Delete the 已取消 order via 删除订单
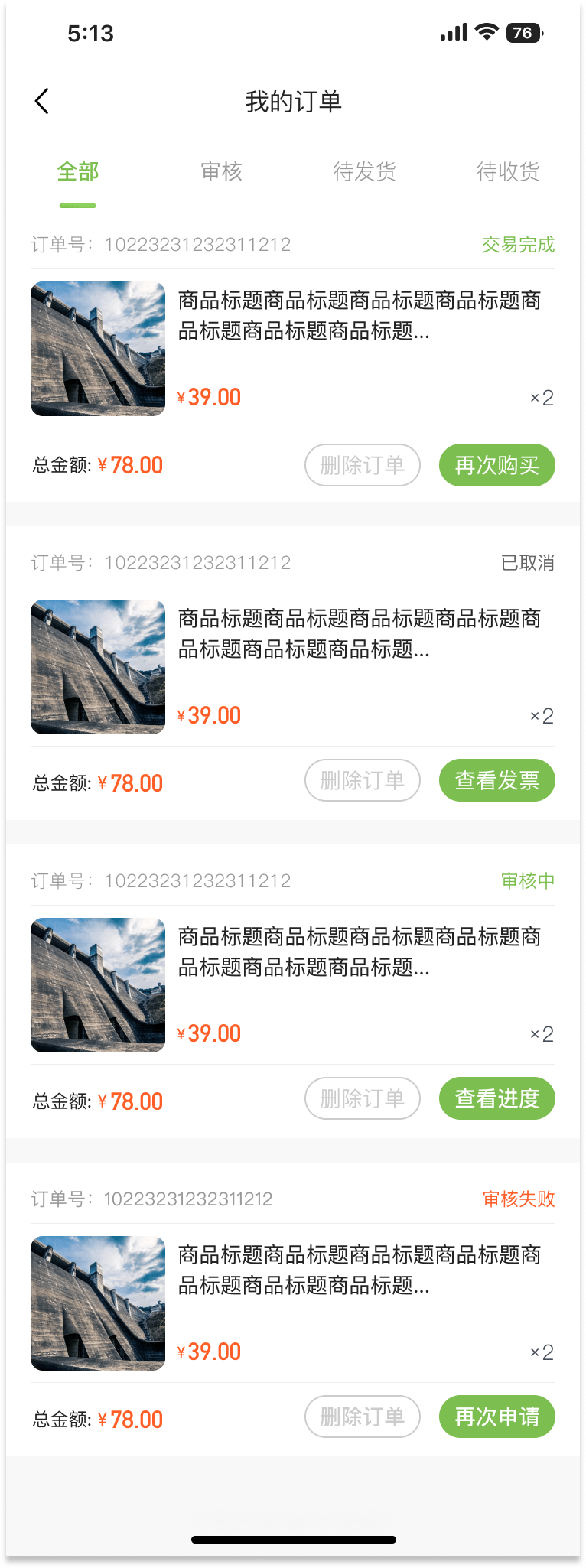This screenshot has width=586, height=1568. pyautogui.click(x=363, y=780)
